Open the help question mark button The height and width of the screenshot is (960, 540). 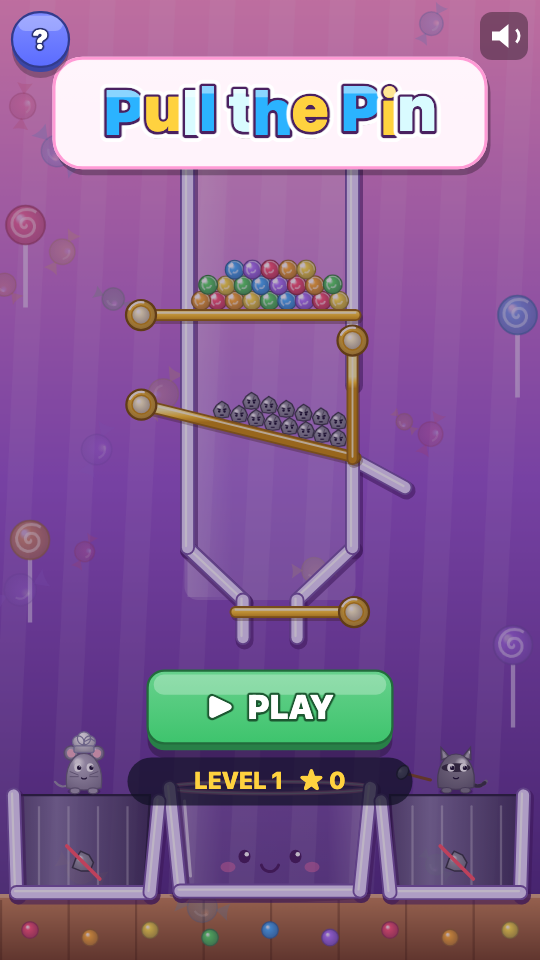tap(40, 40)
